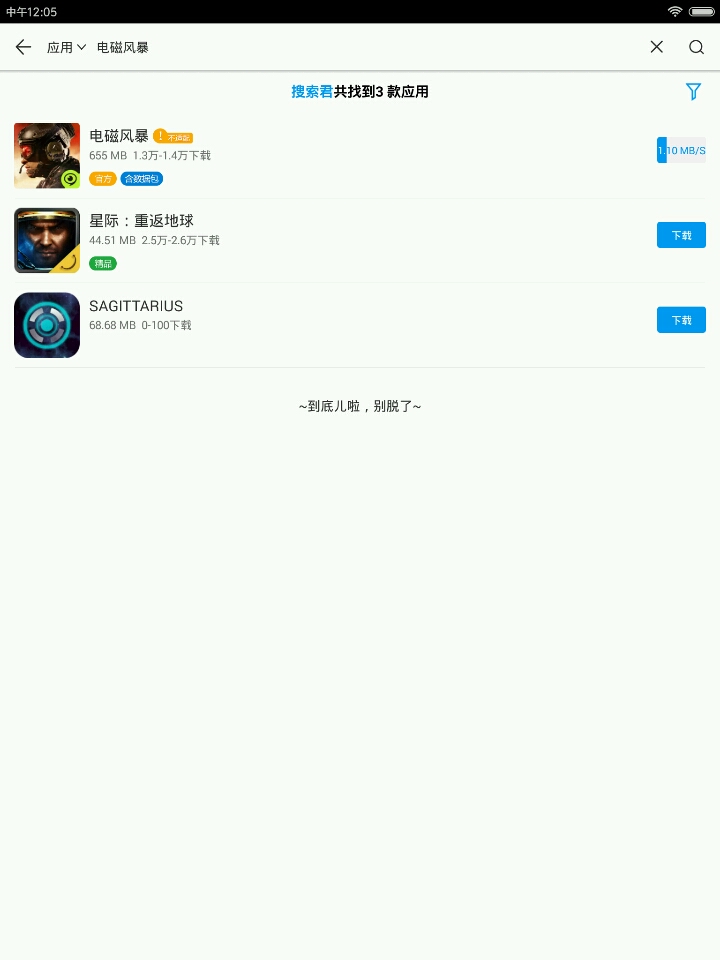Edit the 电磁风暴 search text field
The width and height of the screenshot is (720, 960).
367,47
